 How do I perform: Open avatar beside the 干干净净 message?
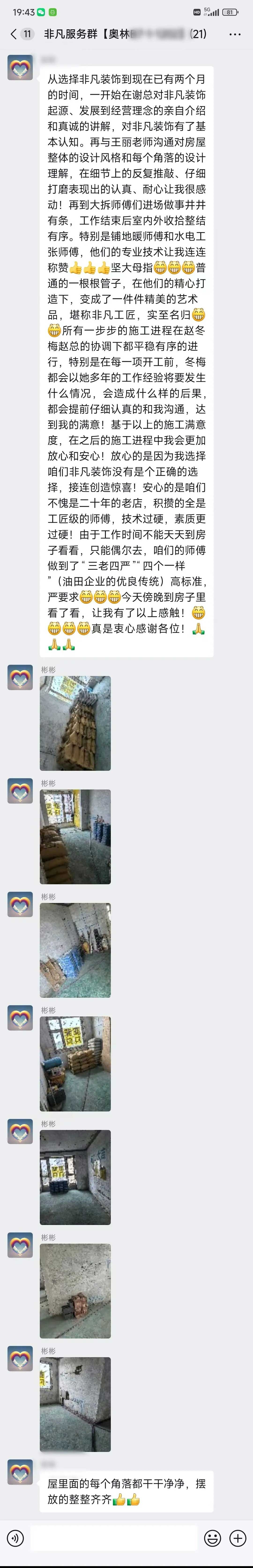point(20,1472)
